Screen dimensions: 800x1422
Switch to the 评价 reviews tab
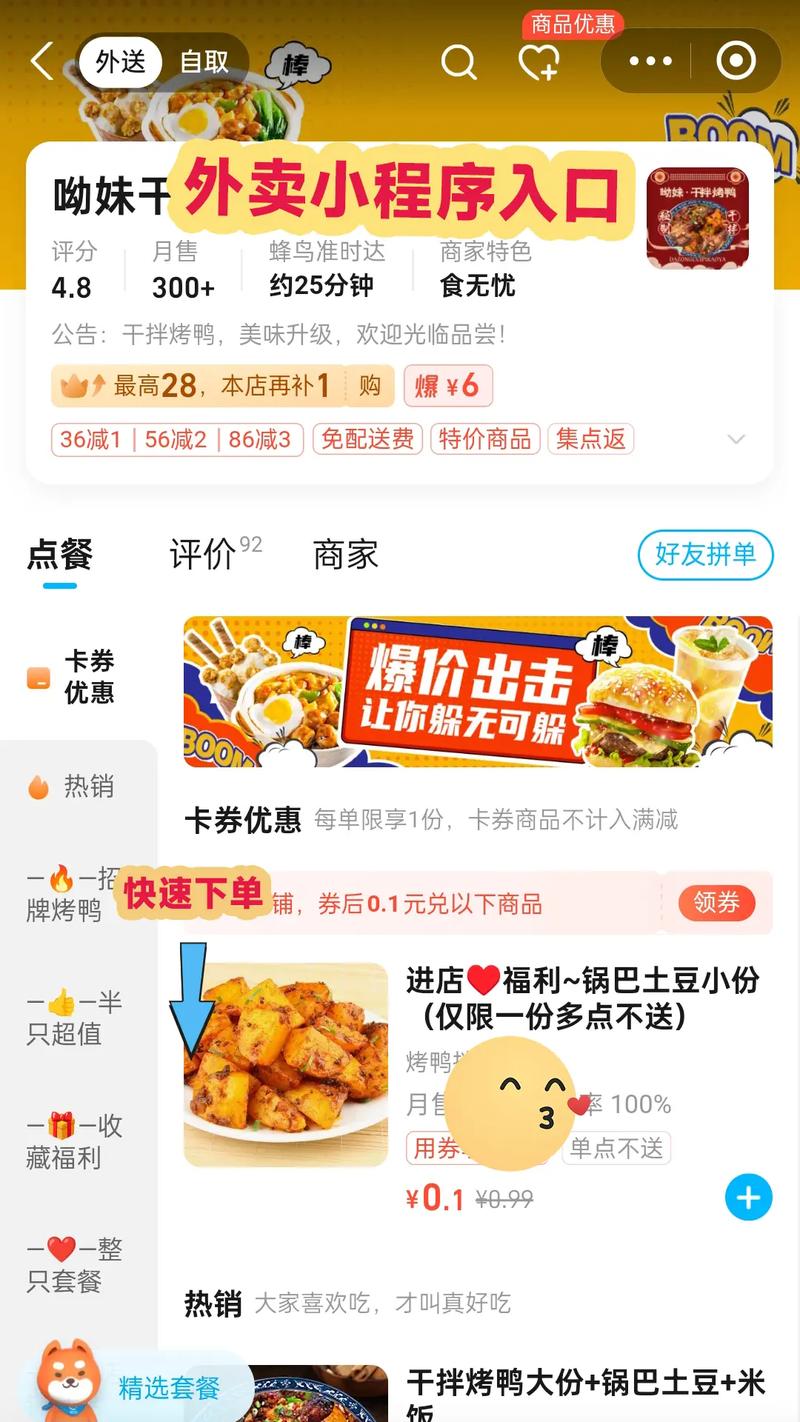pos(203,555)
